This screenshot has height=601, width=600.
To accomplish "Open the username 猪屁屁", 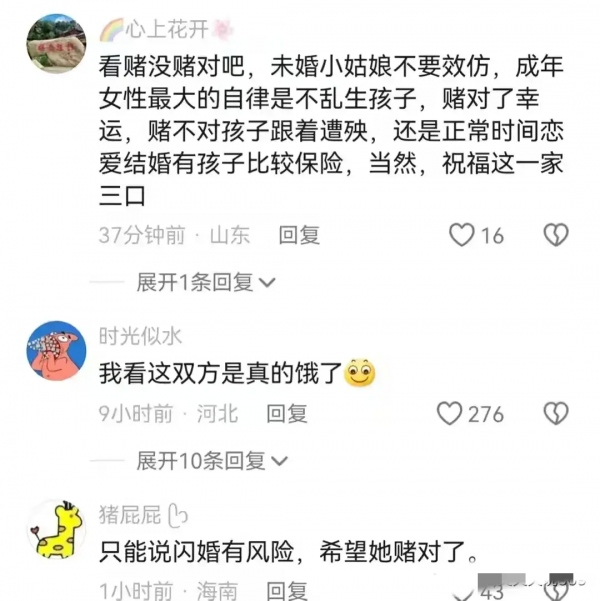I will (x=130, y=515).
